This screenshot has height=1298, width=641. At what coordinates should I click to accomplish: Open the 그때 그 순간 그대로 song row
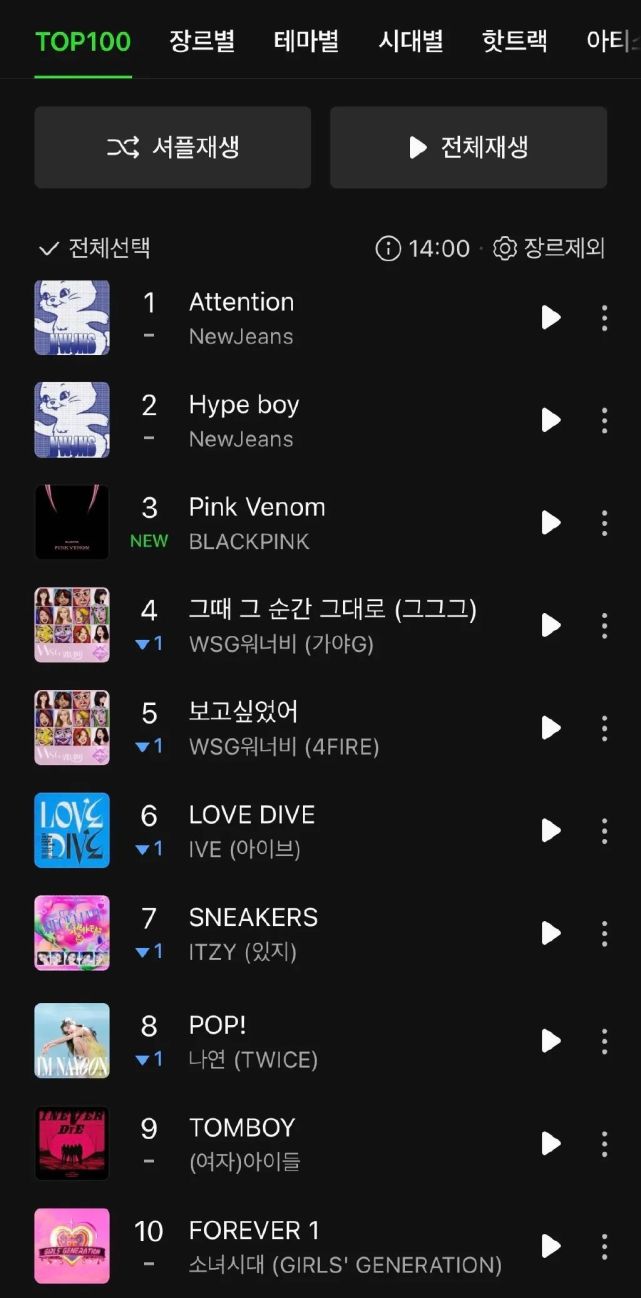(x=332, y=624)
